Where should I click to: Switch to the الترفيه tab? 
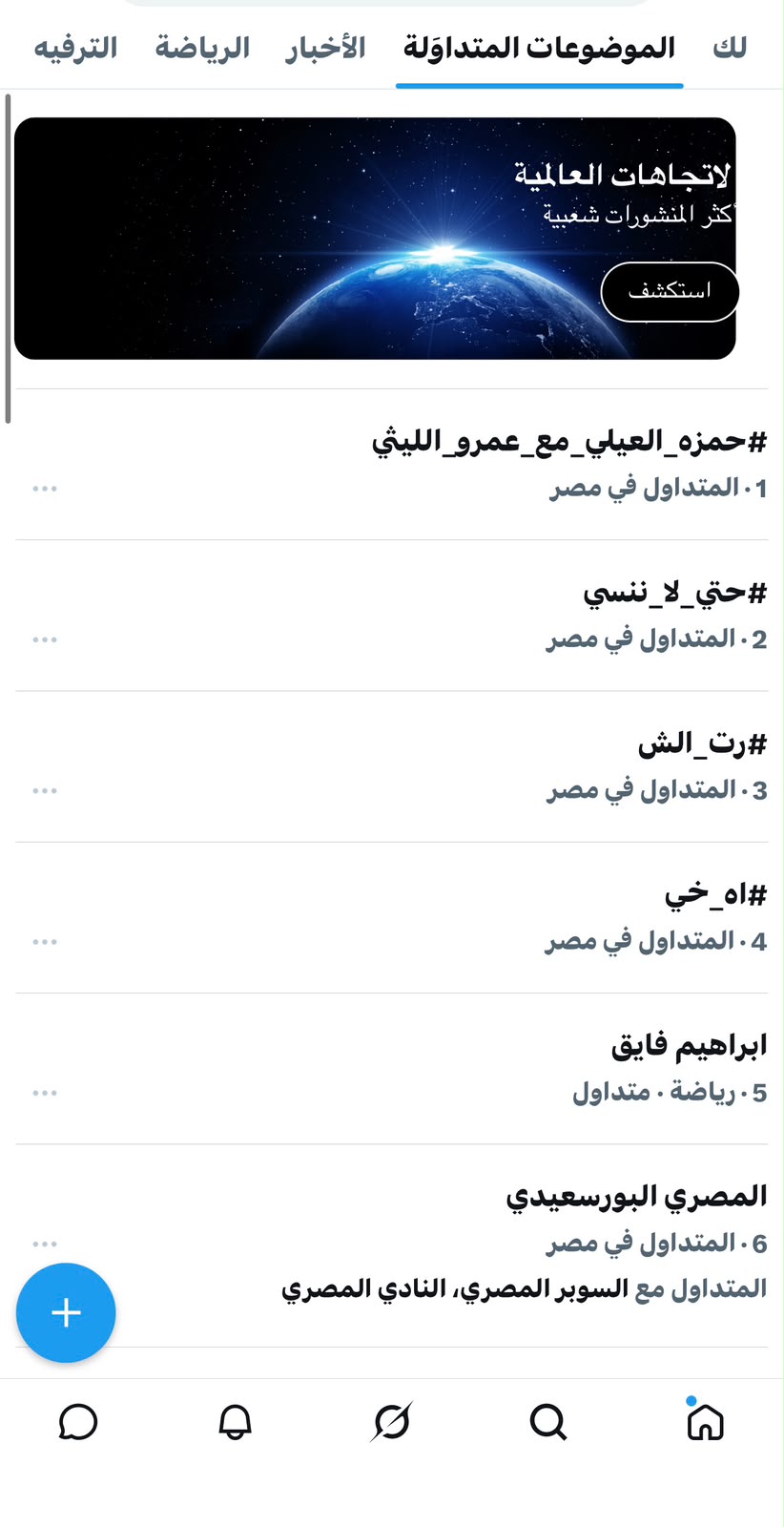coord(75,48)
